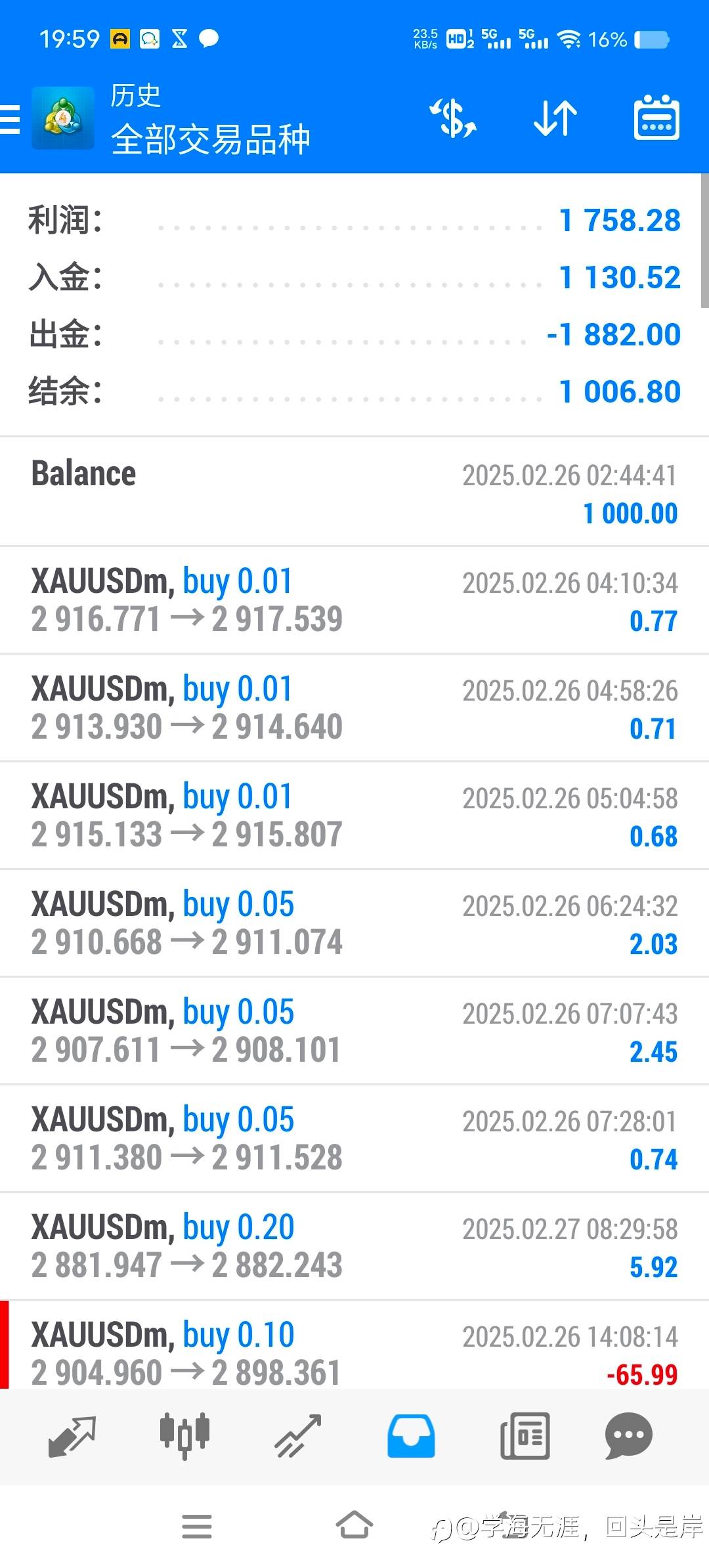The width and height of the screenshot is (709, 1568).
Task: Open the currency symbol filter icon
Action: [x=452, y=119]
